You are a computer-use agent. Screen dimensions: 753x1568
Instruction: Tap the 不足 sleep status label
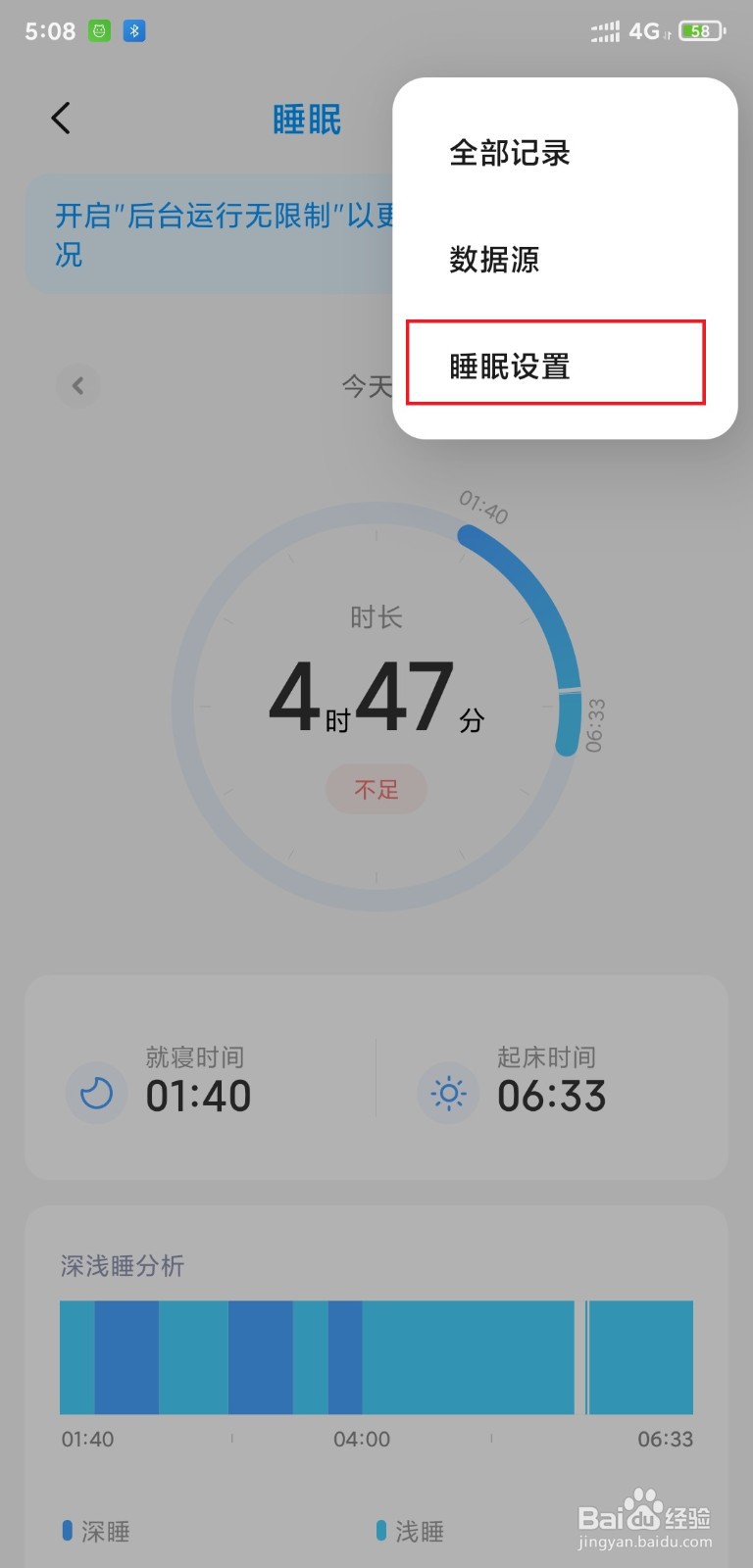376,789
